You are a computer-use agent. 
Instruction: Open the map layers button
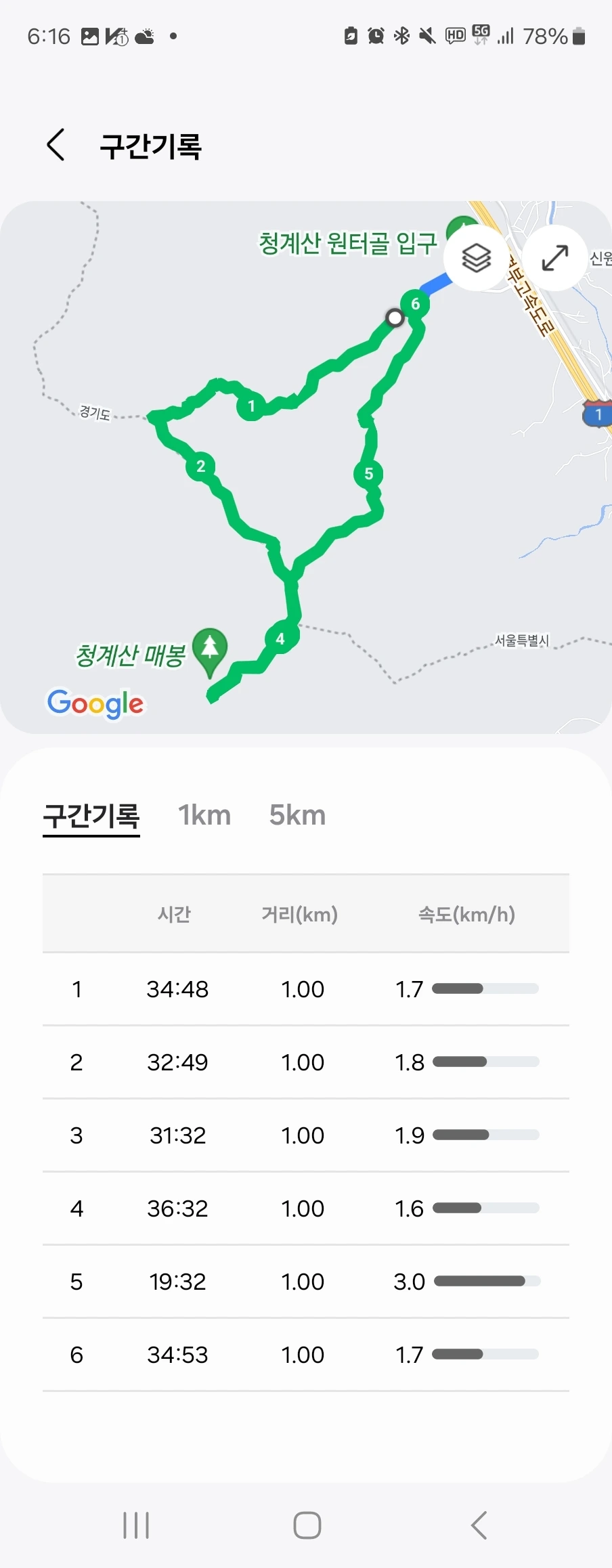point(476,258)
